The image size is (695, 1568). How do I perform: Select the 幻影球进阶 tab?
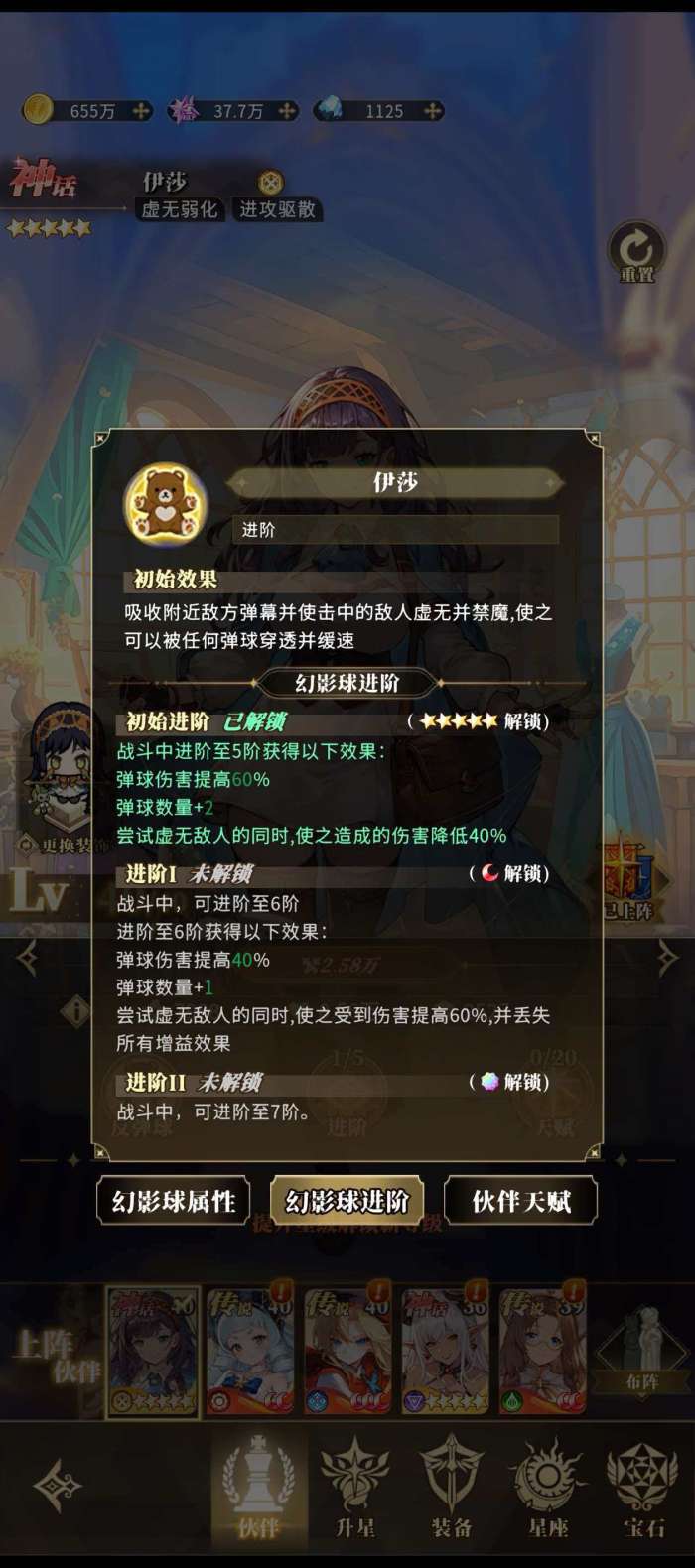pos(347,1201)
